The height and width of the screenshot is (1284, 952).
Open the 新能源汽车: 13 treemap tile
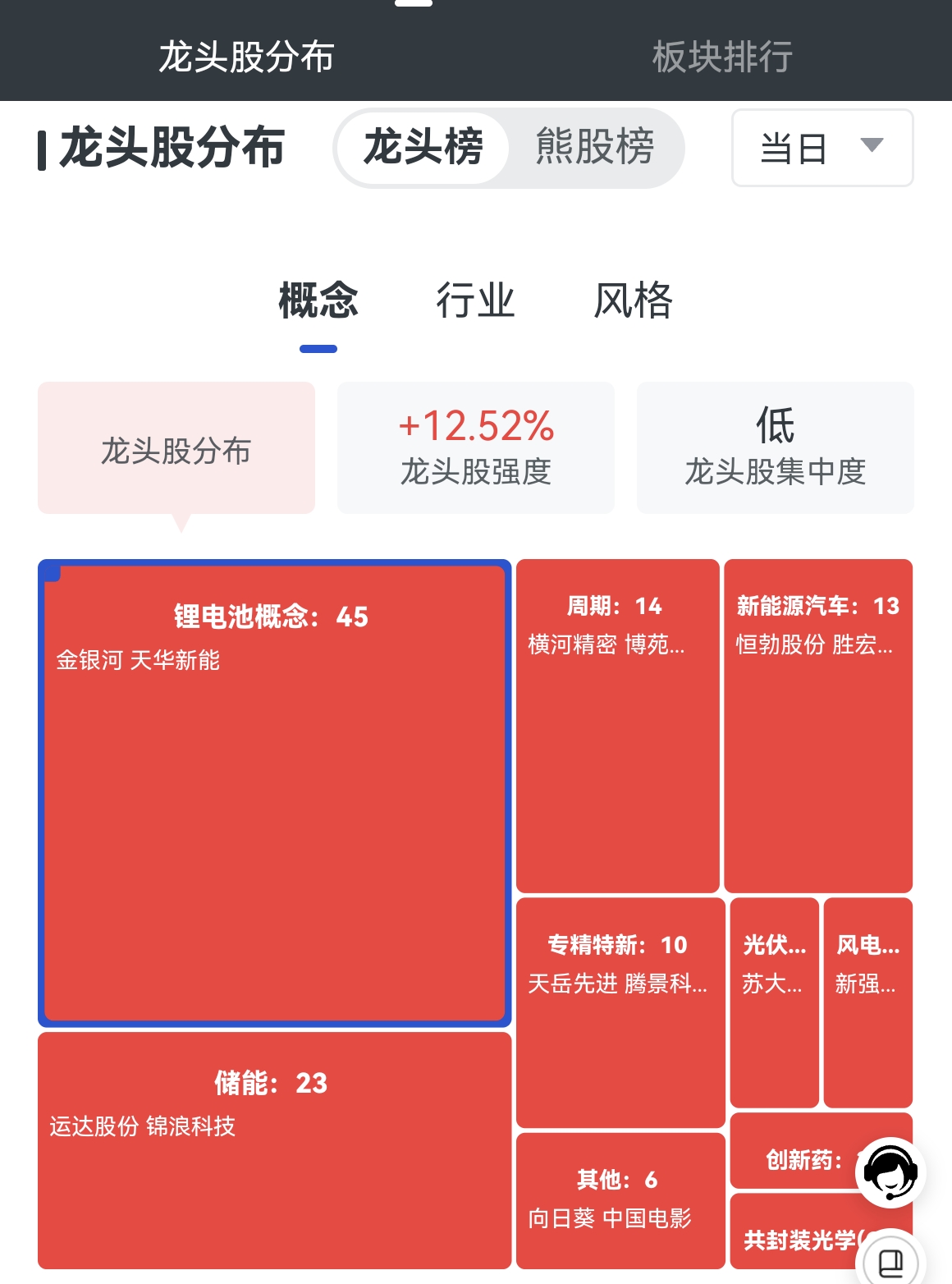pos(817,725)
